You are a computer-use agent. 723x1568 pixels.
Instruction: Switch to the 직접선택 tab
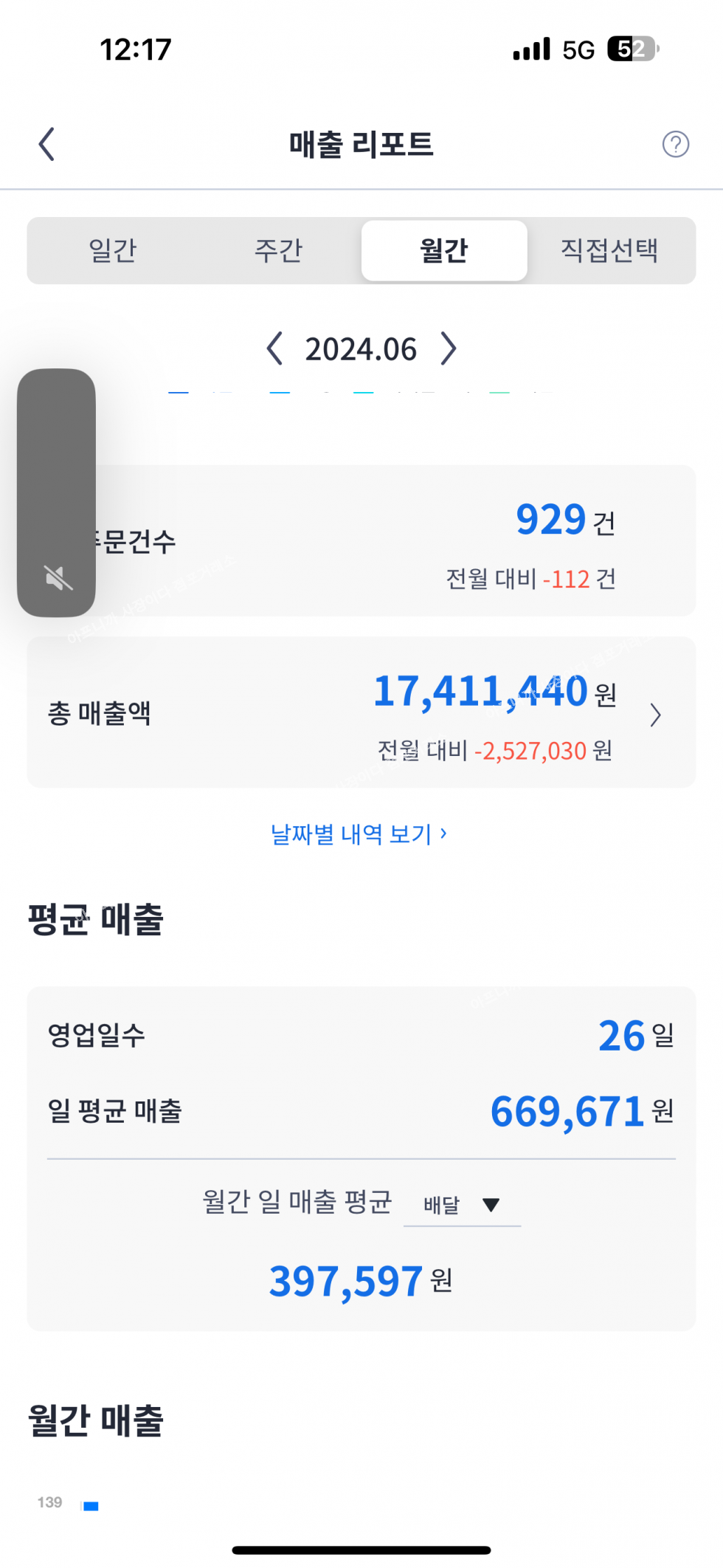click(609, 250)
